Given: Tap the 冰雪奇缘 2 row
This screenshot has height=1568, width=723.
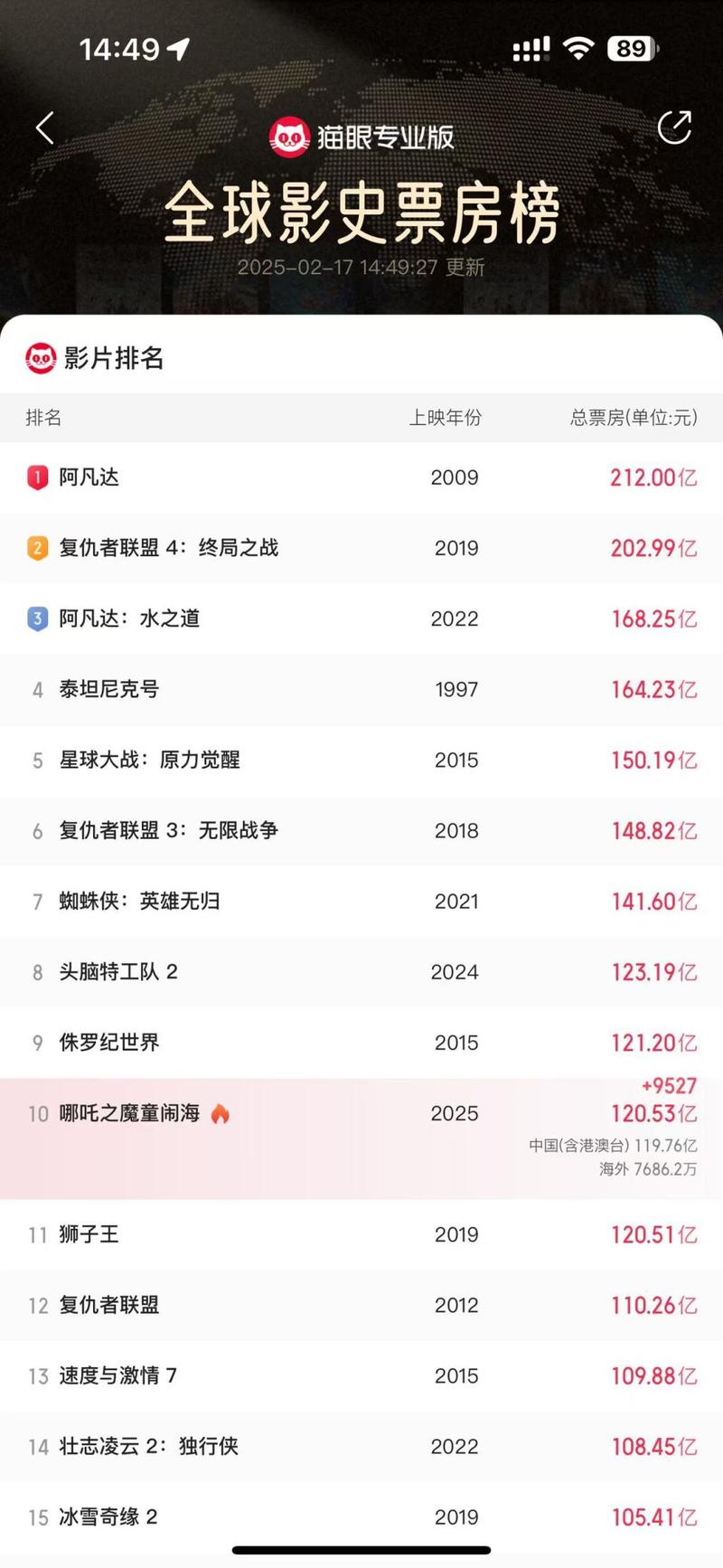Looking at the screenshot, I should (361, 1516).
